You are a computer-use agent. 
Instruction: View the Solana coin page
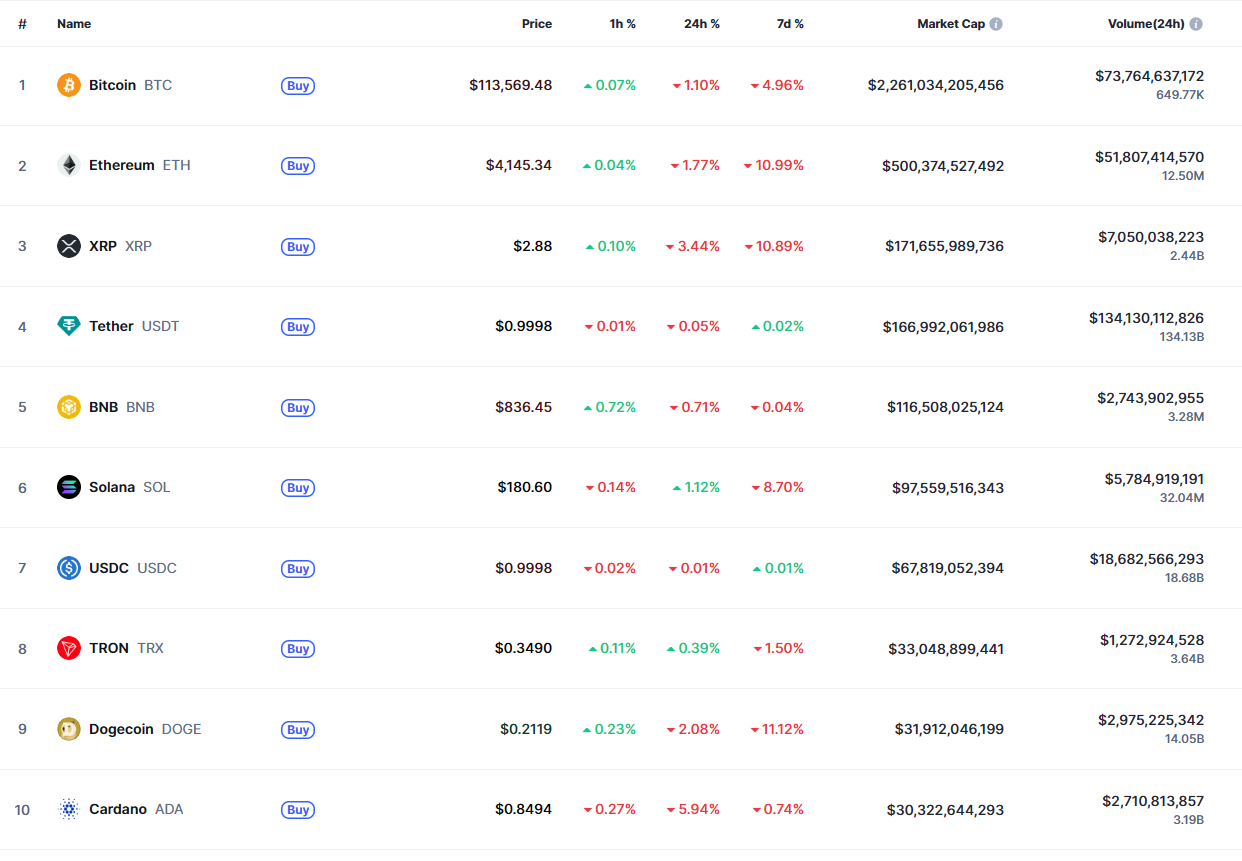[x=111, y=487]
